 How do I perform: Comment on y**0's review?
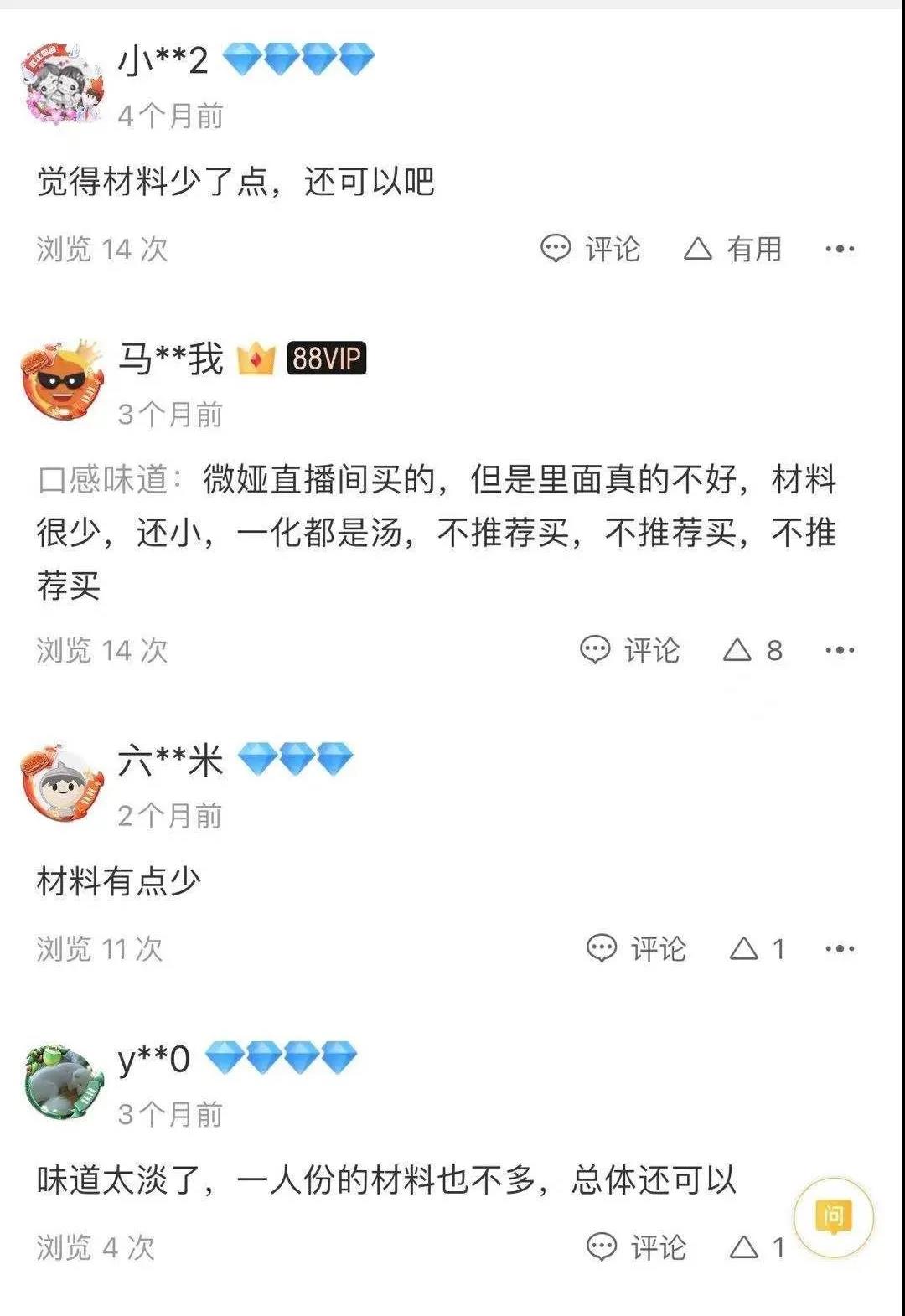pos(636,1247)
